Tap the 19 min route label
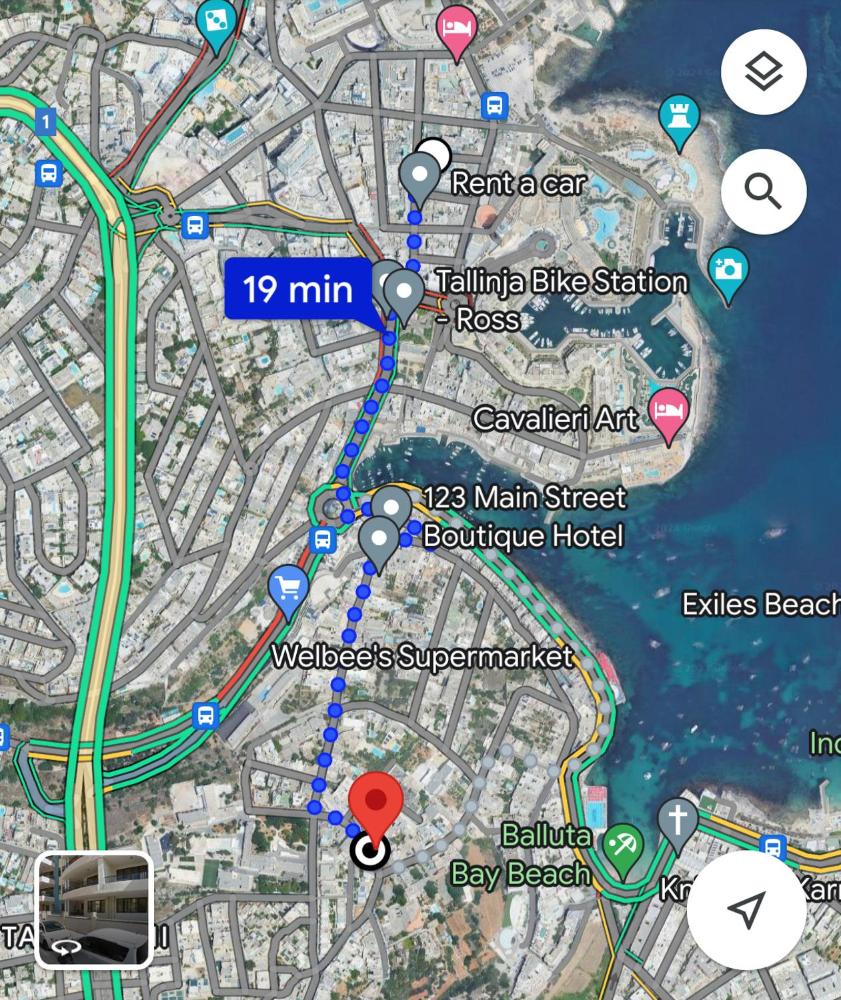This screenshot has width=841, height=1000. pos(298,289)
